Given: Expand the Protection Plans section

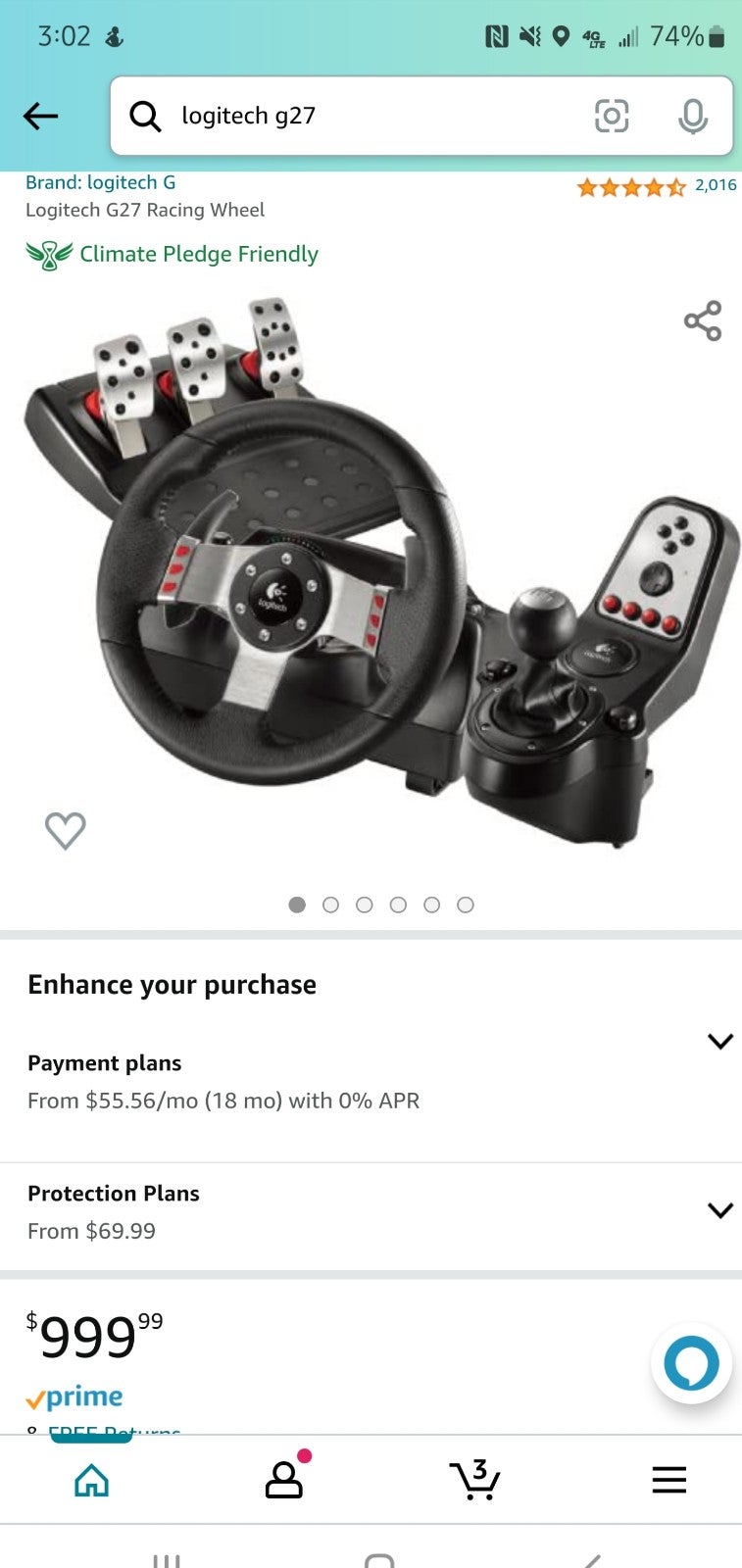Looking at the screenshot, I should pyautogui.click(x=371, y=1212).
